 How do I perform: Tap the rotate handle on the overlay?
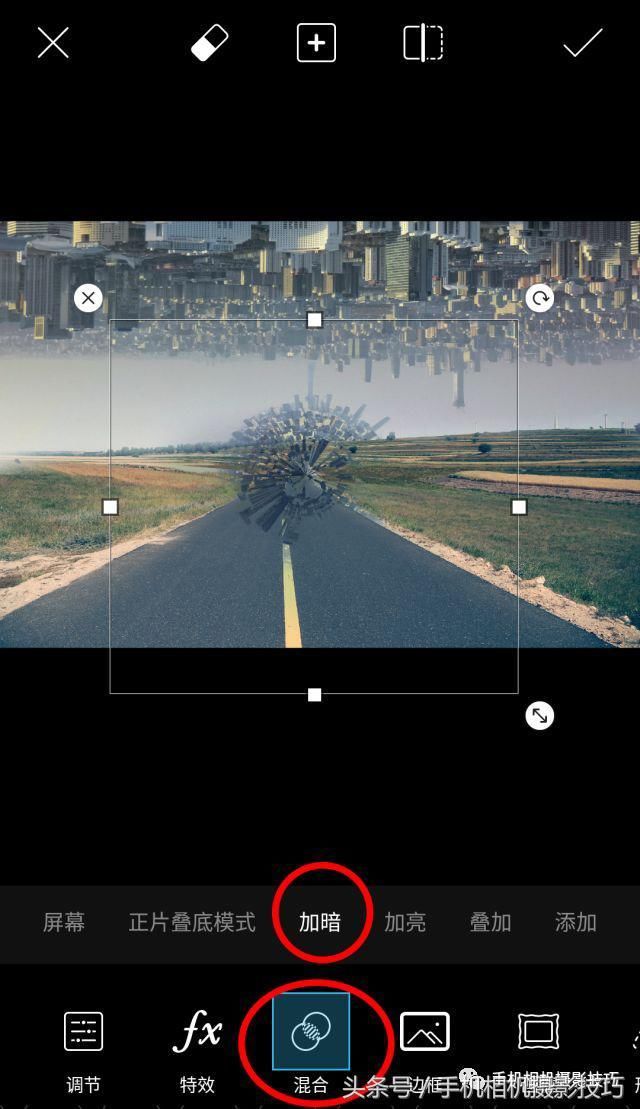(540, 298)
